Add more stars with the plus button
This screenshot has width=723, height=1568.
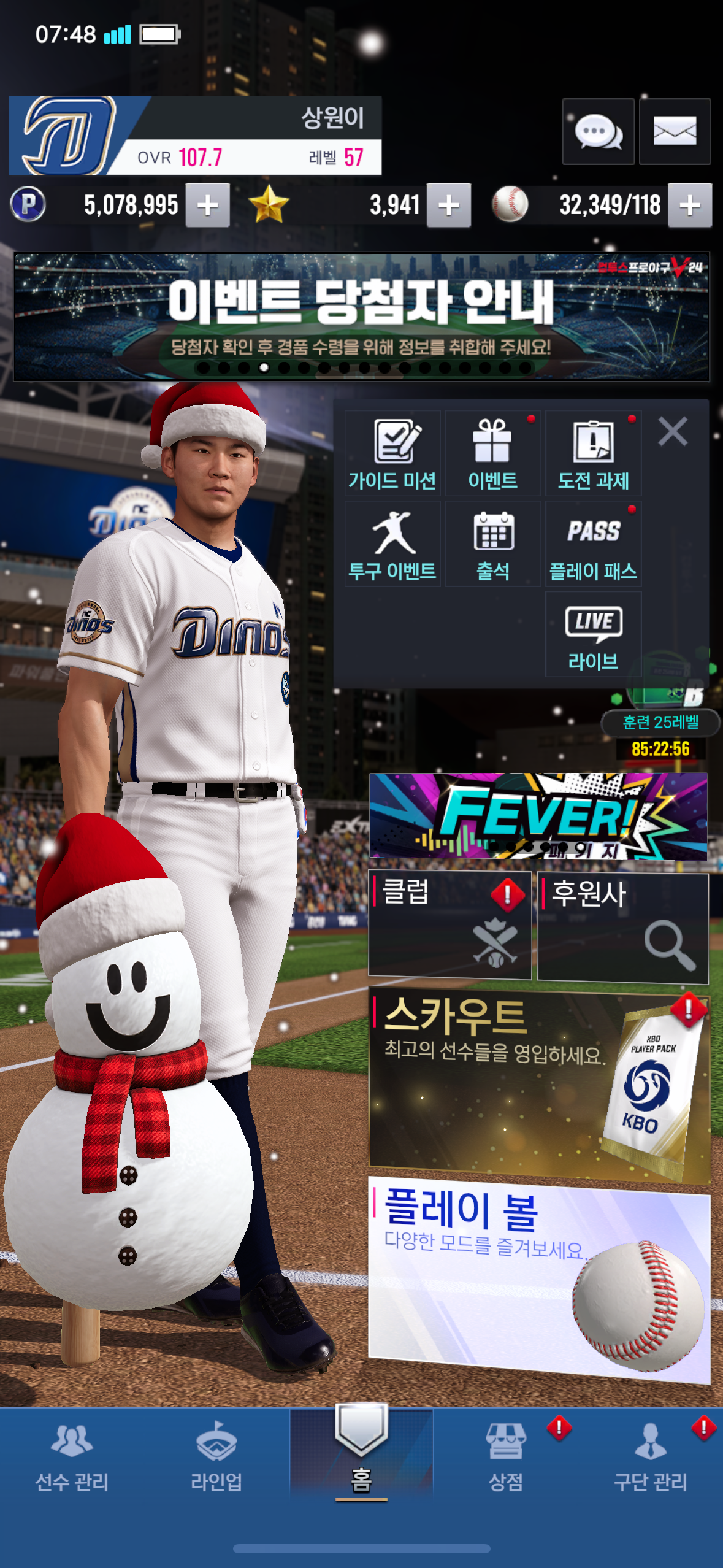coord(449,206)
